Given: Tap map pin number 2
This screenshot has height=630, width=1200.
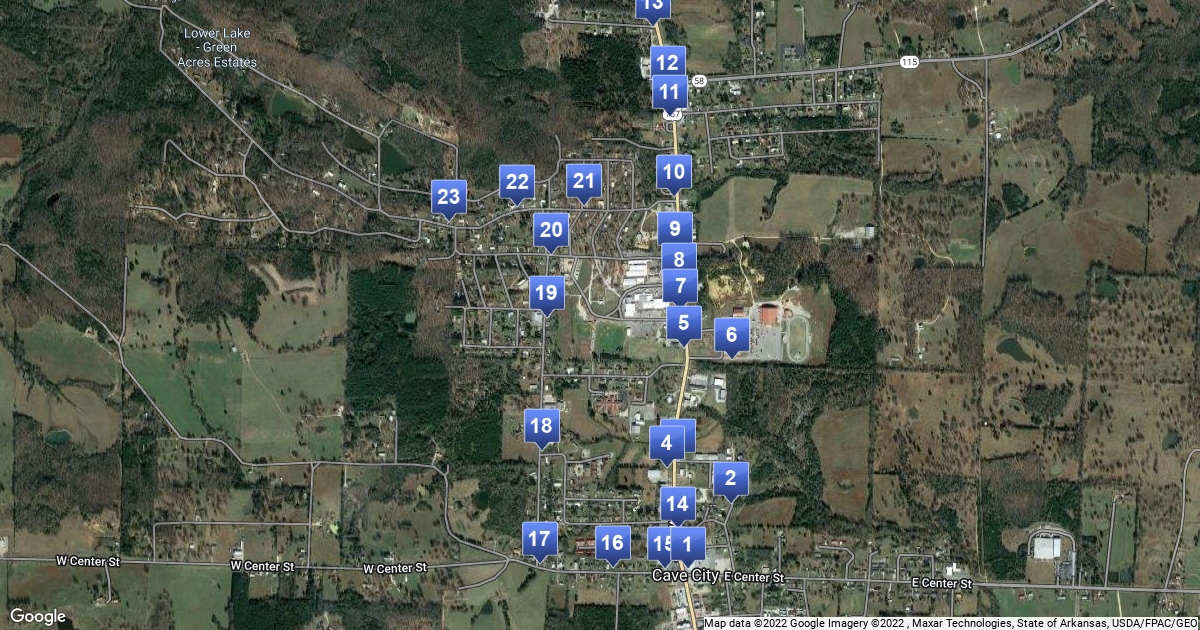Looking at the screenshot, I should point(731,478).
